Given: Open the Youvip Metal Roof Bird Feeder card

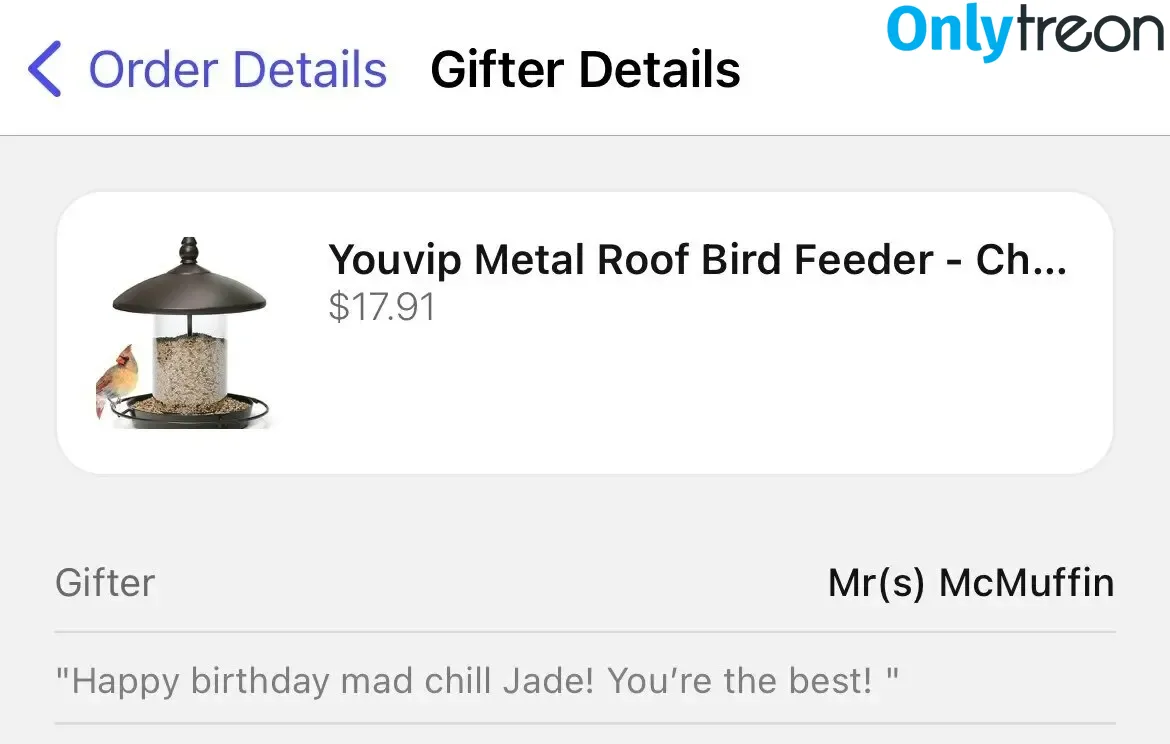Looking at the screenshot, I should [584, 333].
